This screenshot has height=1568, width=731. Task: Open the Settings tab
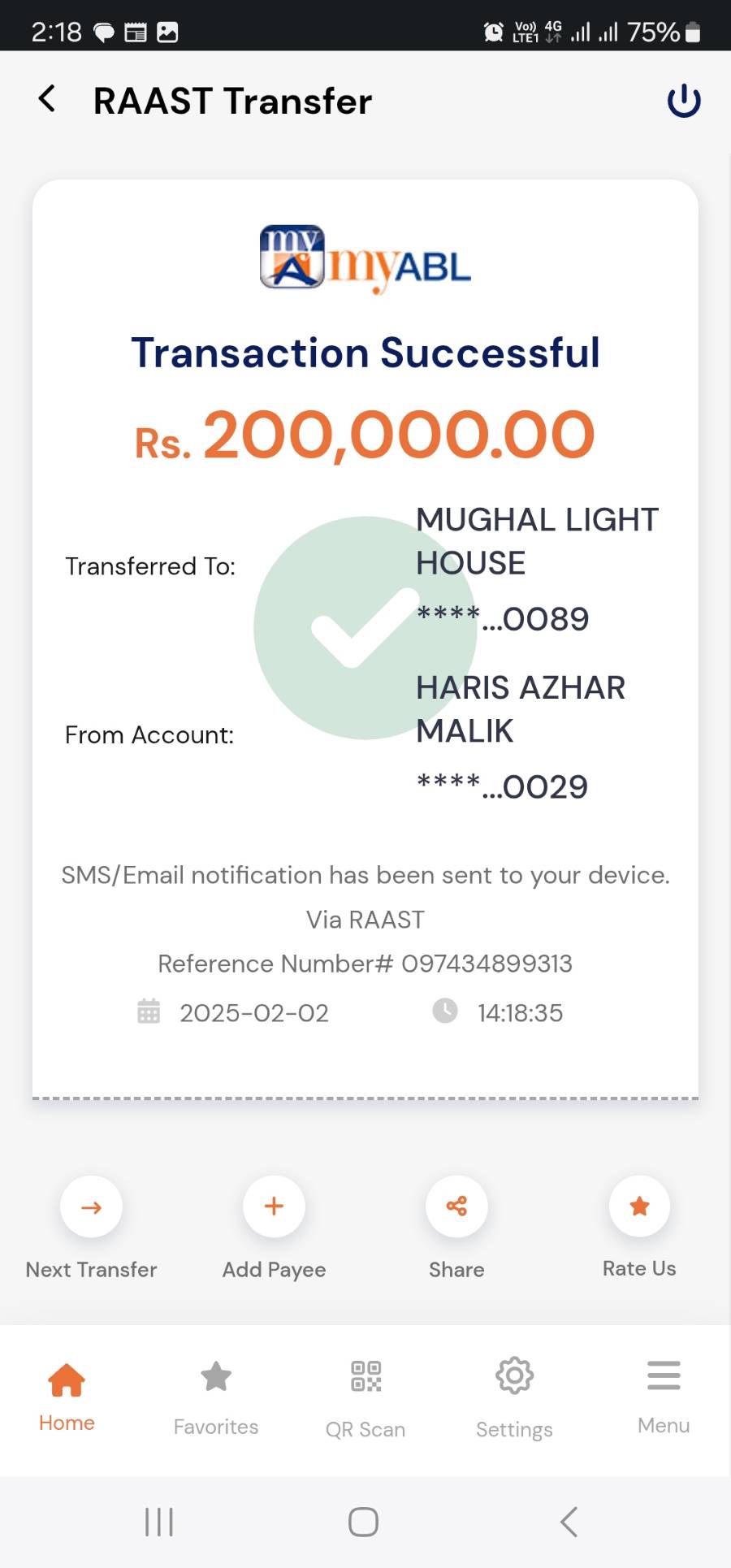(514, 1396)
